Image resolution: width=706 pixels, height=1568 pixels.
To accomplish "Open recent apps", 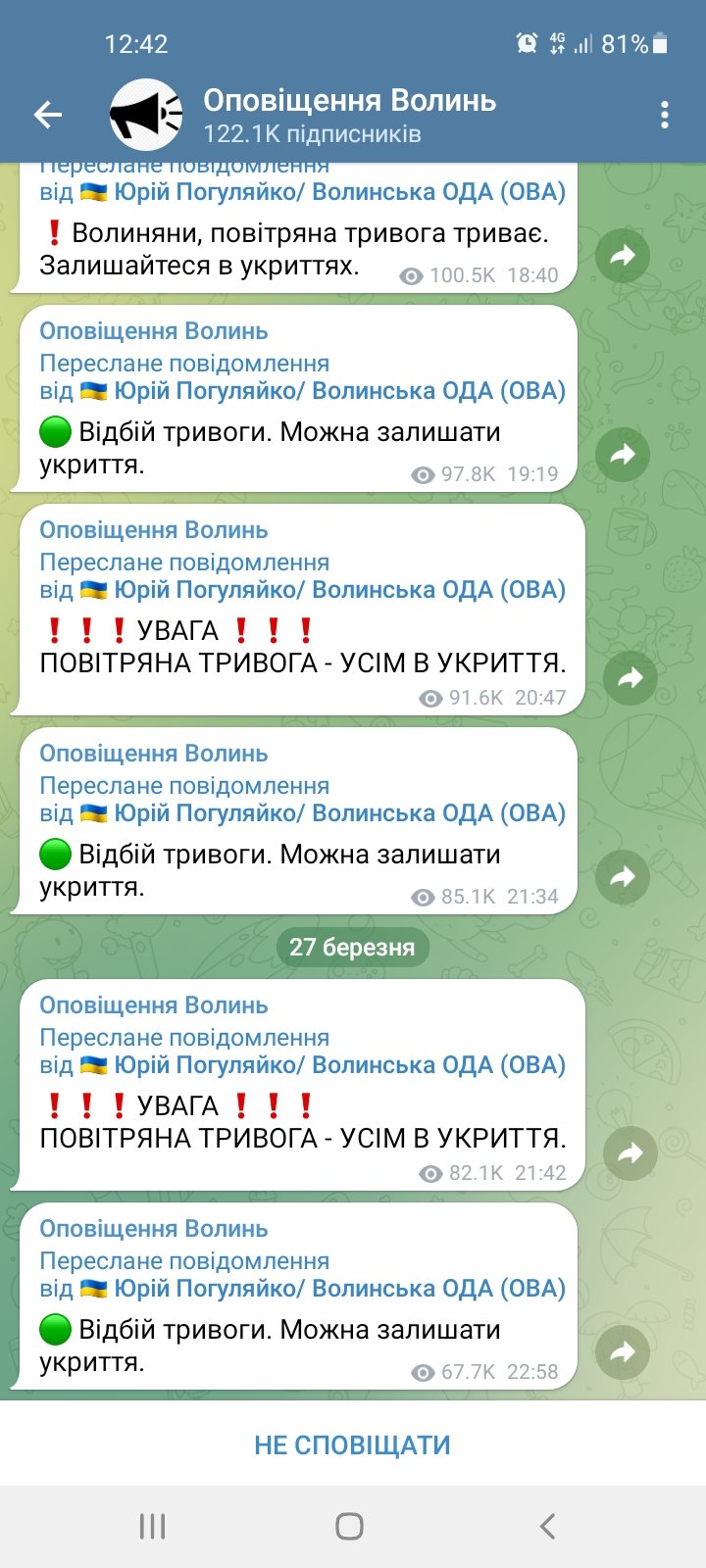I will point(152,1526).
